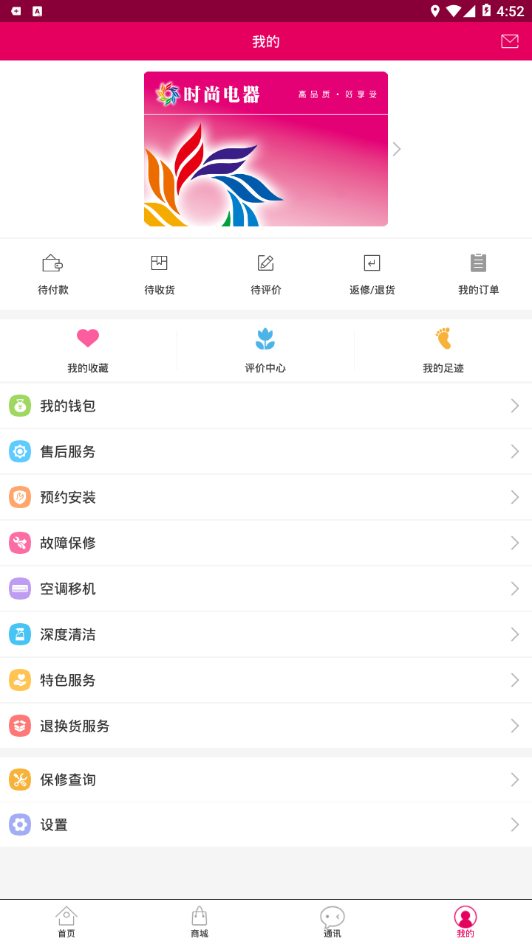Open 我的足迹 browsing history

click(x=443, y=350)
